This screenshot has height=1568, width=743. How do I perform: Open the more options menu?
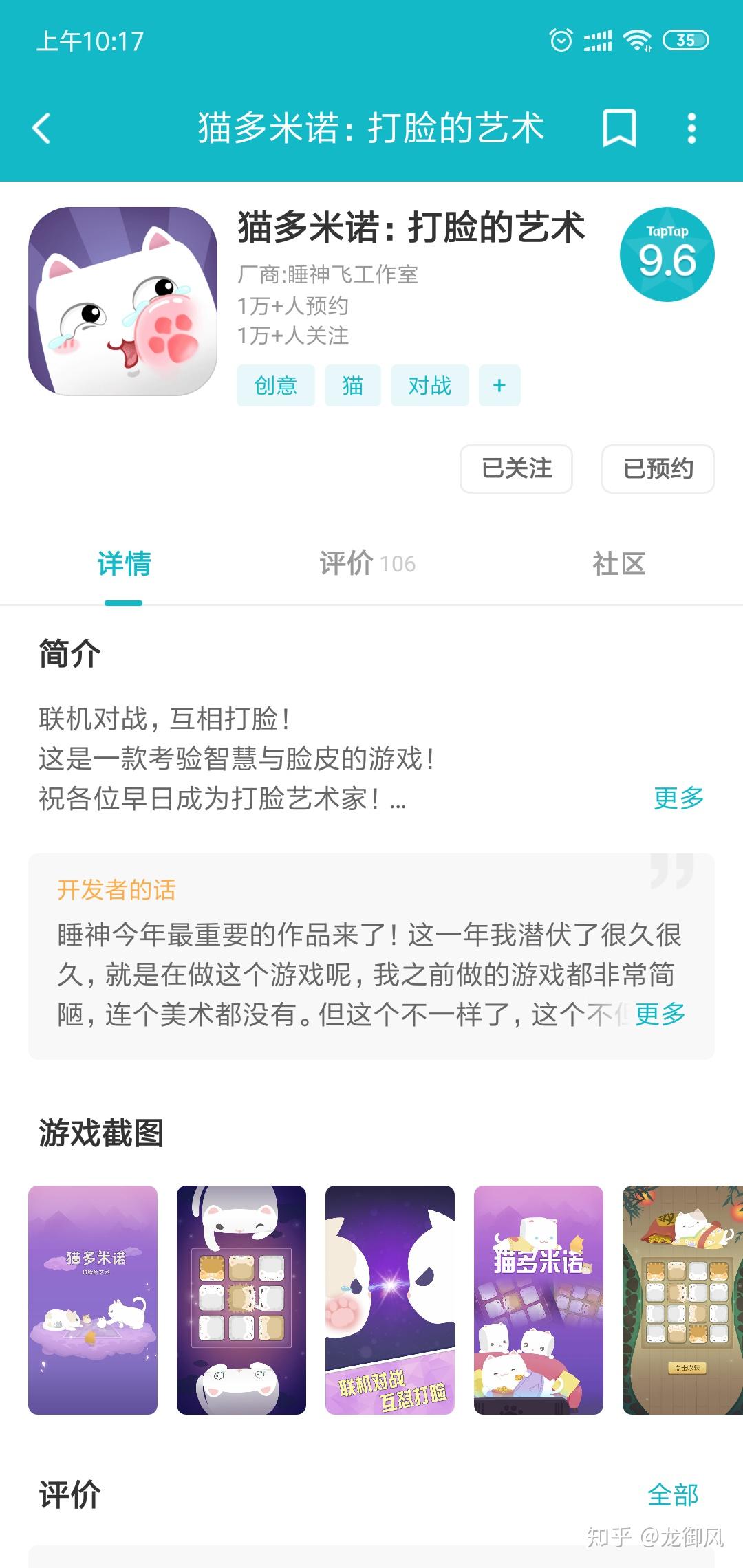pos(690,128)
